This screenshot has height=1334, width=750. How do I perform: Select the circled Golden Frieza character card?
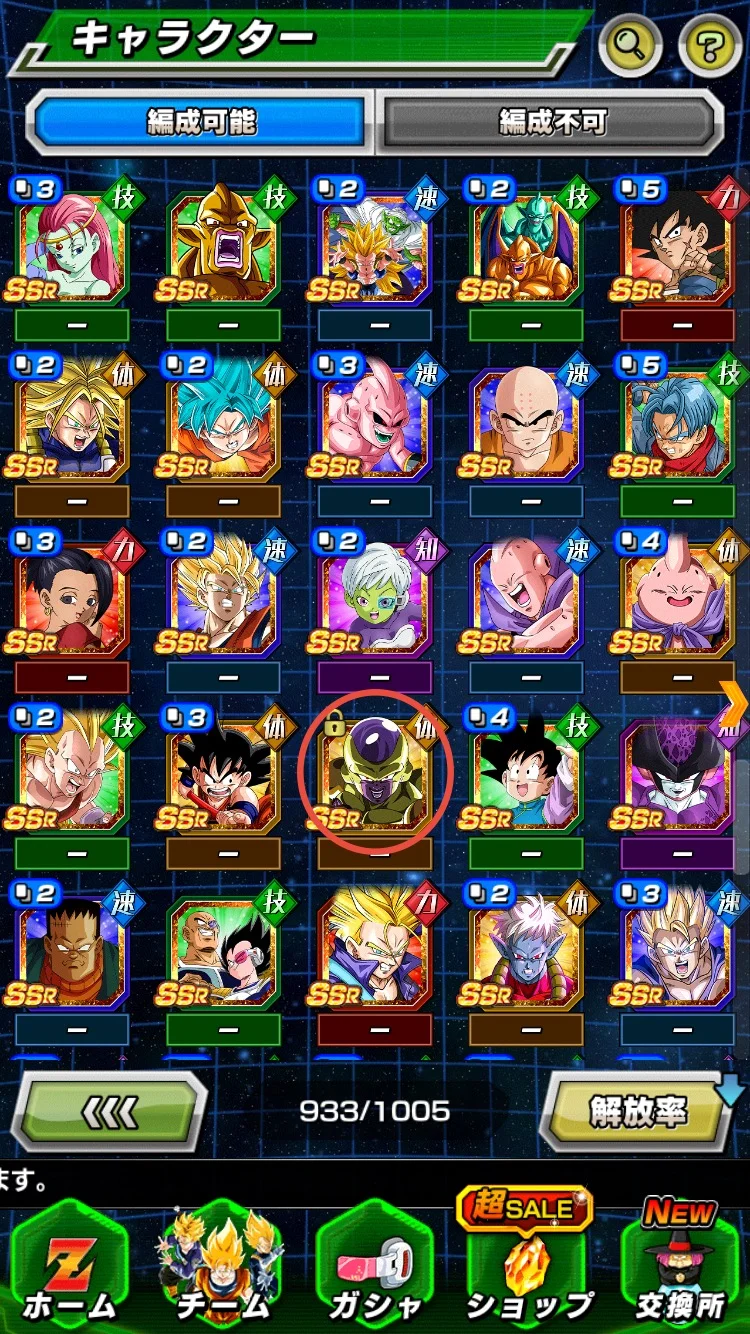point(375,773)
